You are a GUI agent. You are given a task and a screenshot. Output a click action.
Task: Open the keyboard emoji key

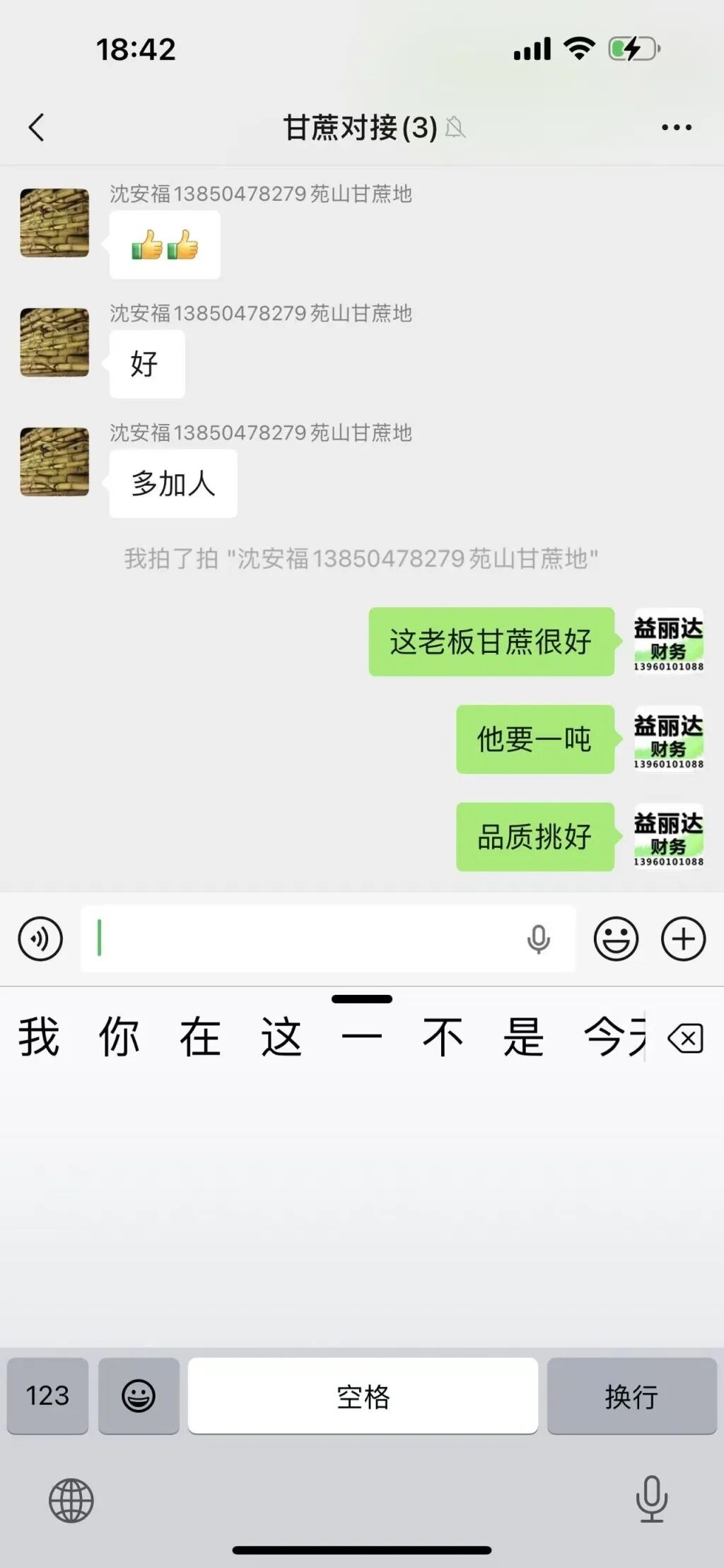click(x=139, y=1396)
